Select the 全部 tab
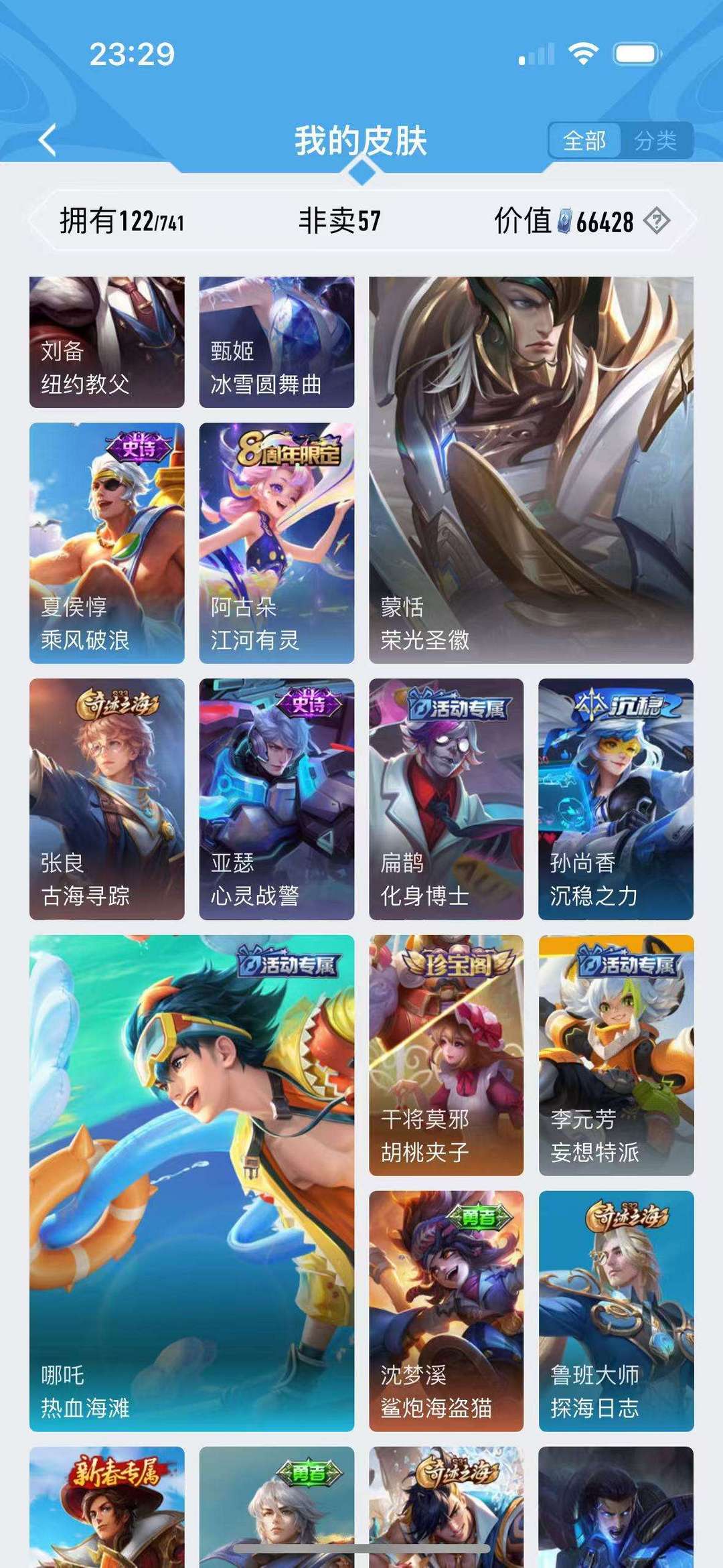The height and width of the screenshot is (1568, 723). 584,141
